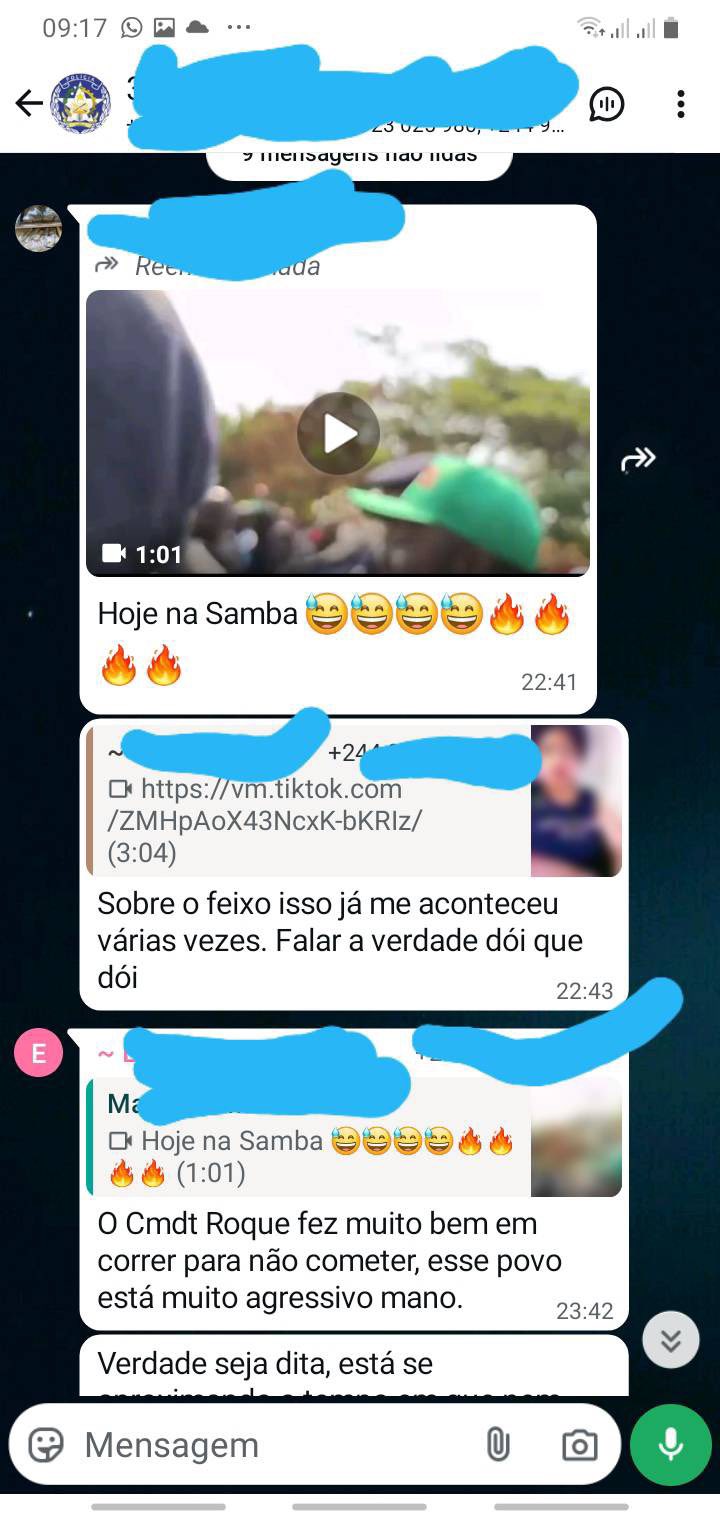Forward the Hoje na Samba video
Viewport: 720px width, 1520px height.
[638, 459]
